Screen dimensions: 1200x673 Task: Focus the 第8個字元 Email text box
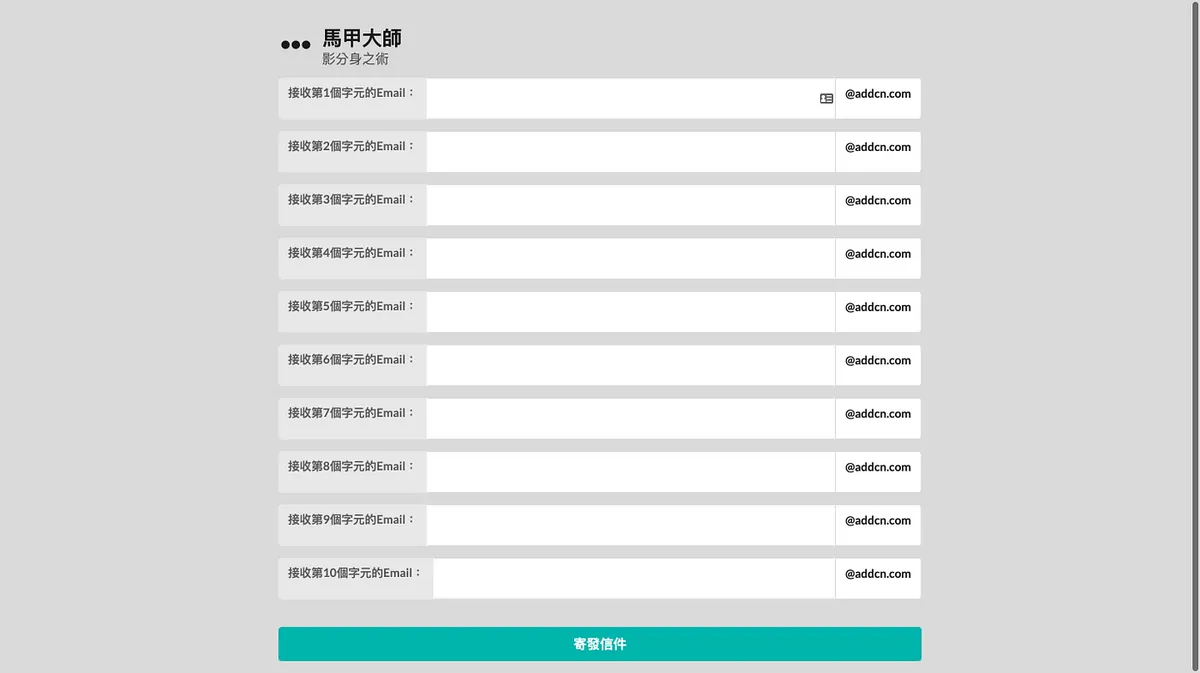[630, 472]
